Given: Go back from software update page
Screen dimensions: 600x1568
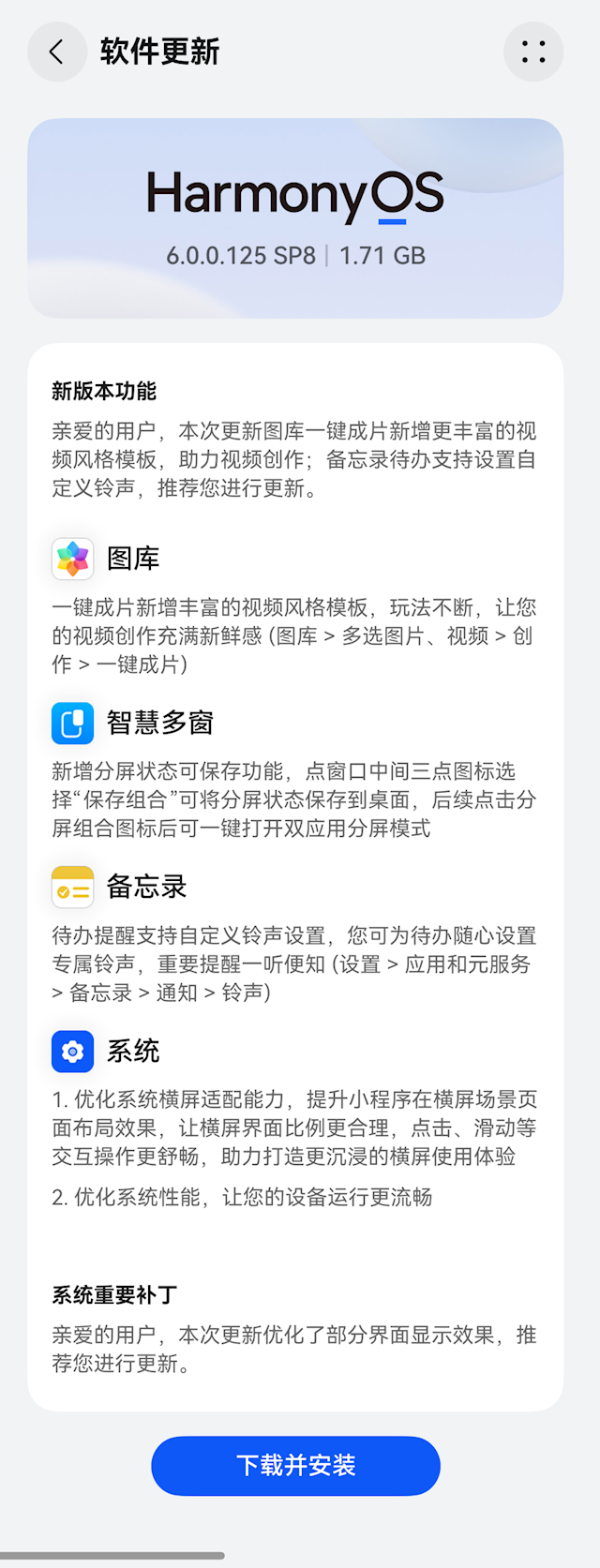Looking at the screenshot, I should 56,52.
